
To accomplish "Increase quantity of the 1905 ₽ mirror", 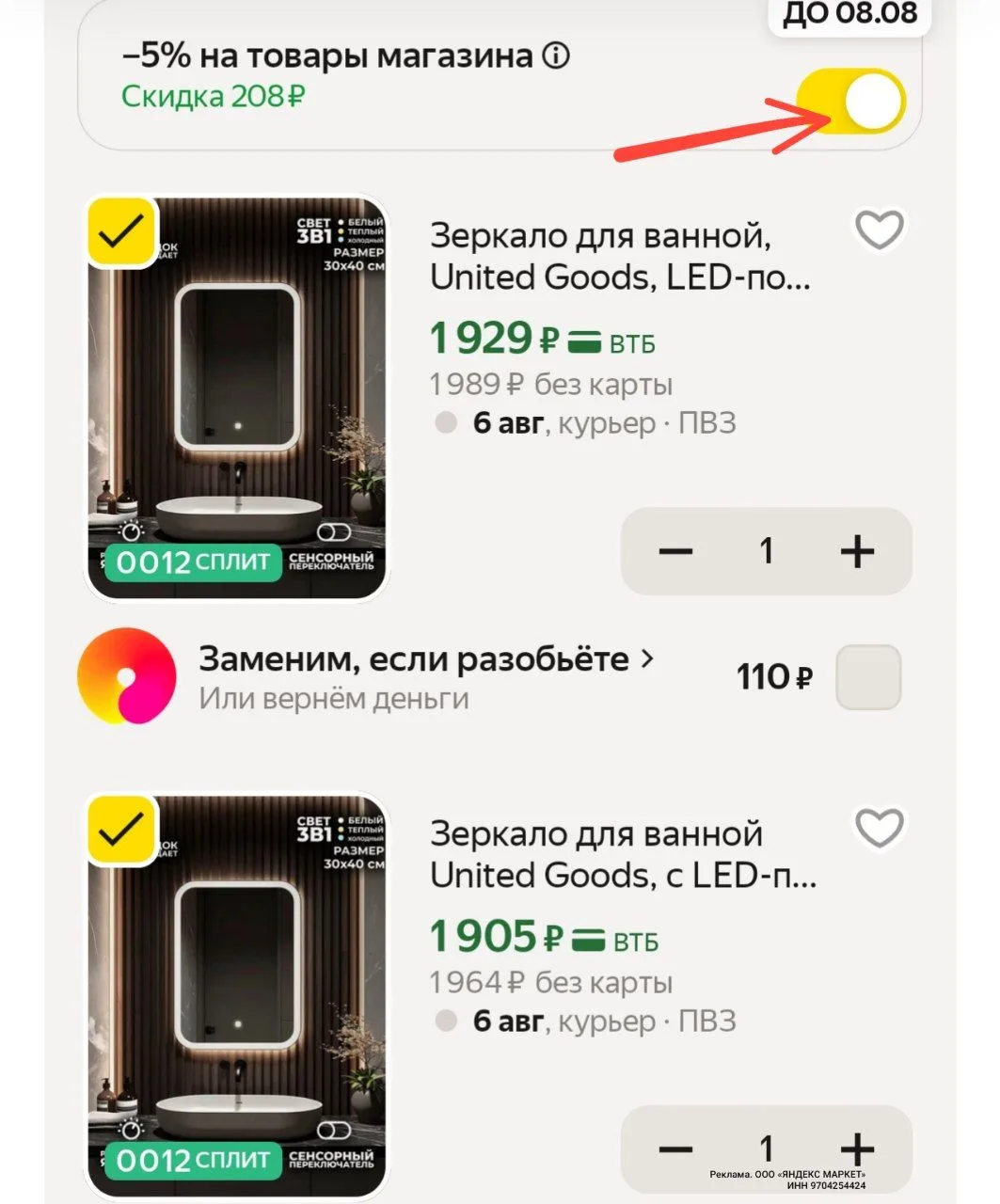I will pos(857,1149).
